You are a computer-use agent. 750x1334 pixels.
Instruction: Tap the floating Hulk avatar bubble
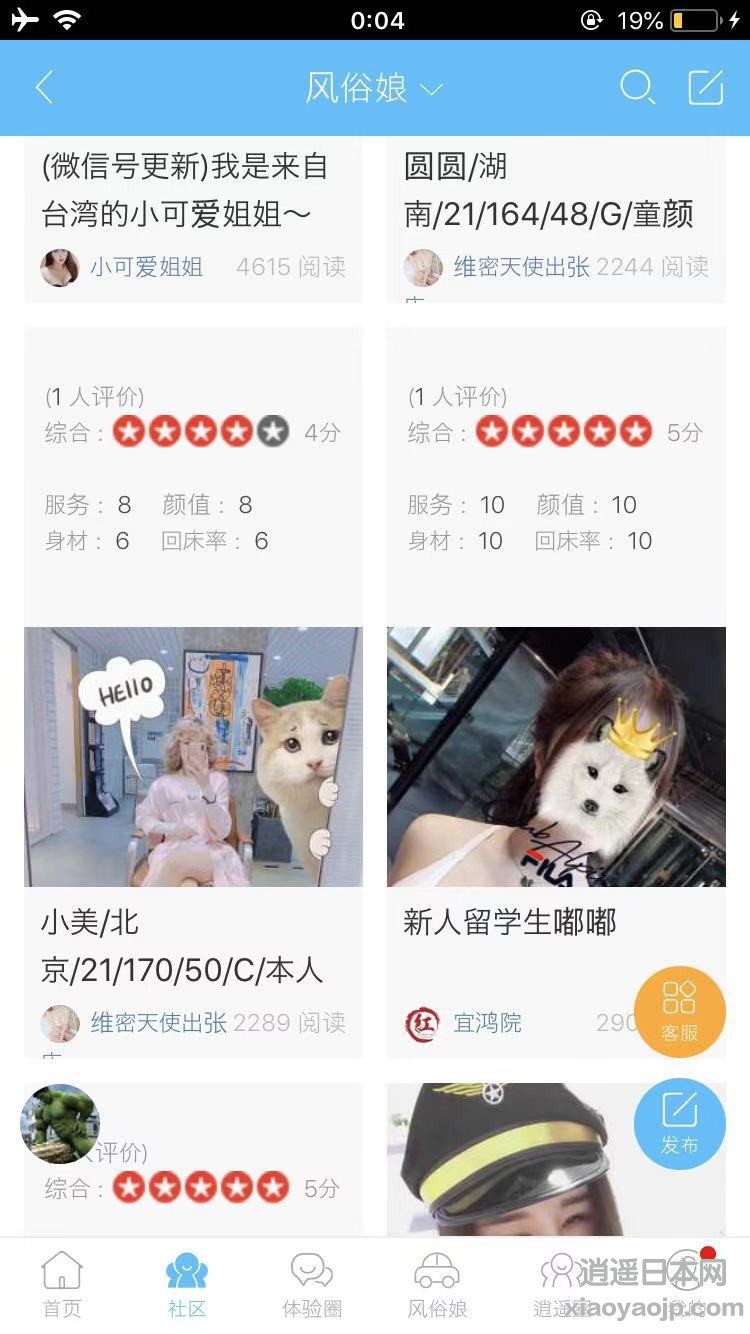click(x=60, y=1124)
